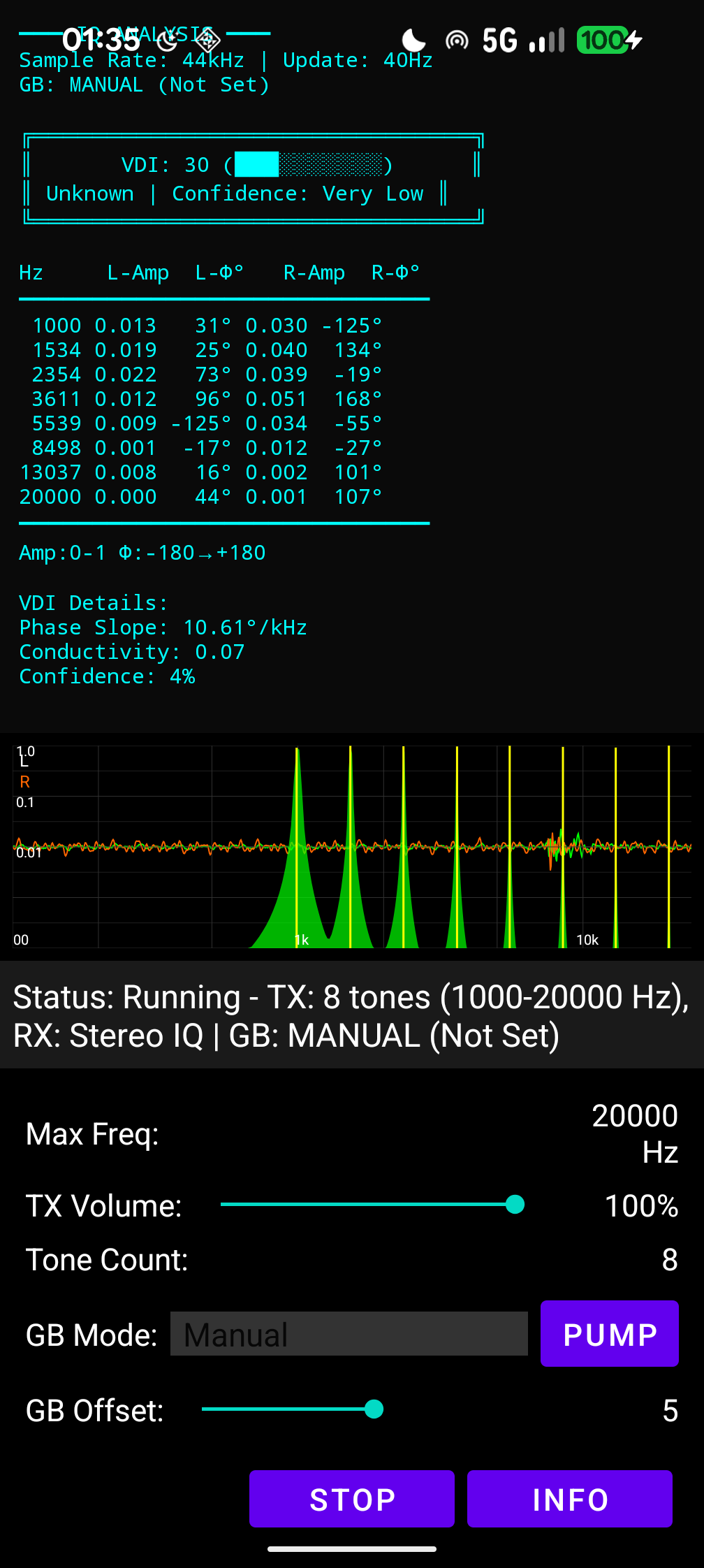
Task: Adjust the GB Offset slider
Action: 374,1409
